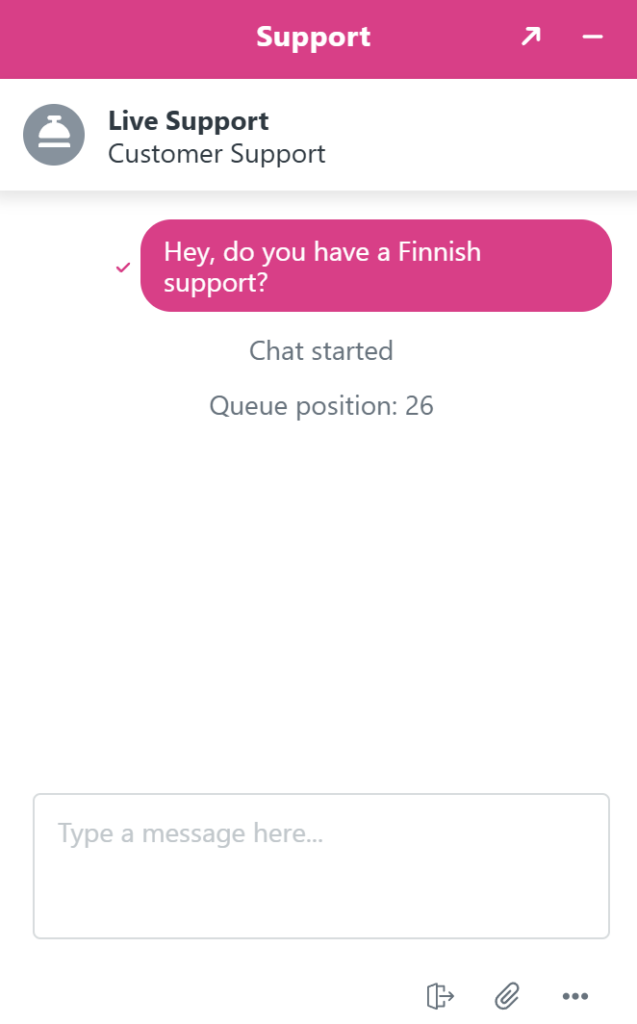
Task: Minimize the Support chat widget
Action: [592, 38]
